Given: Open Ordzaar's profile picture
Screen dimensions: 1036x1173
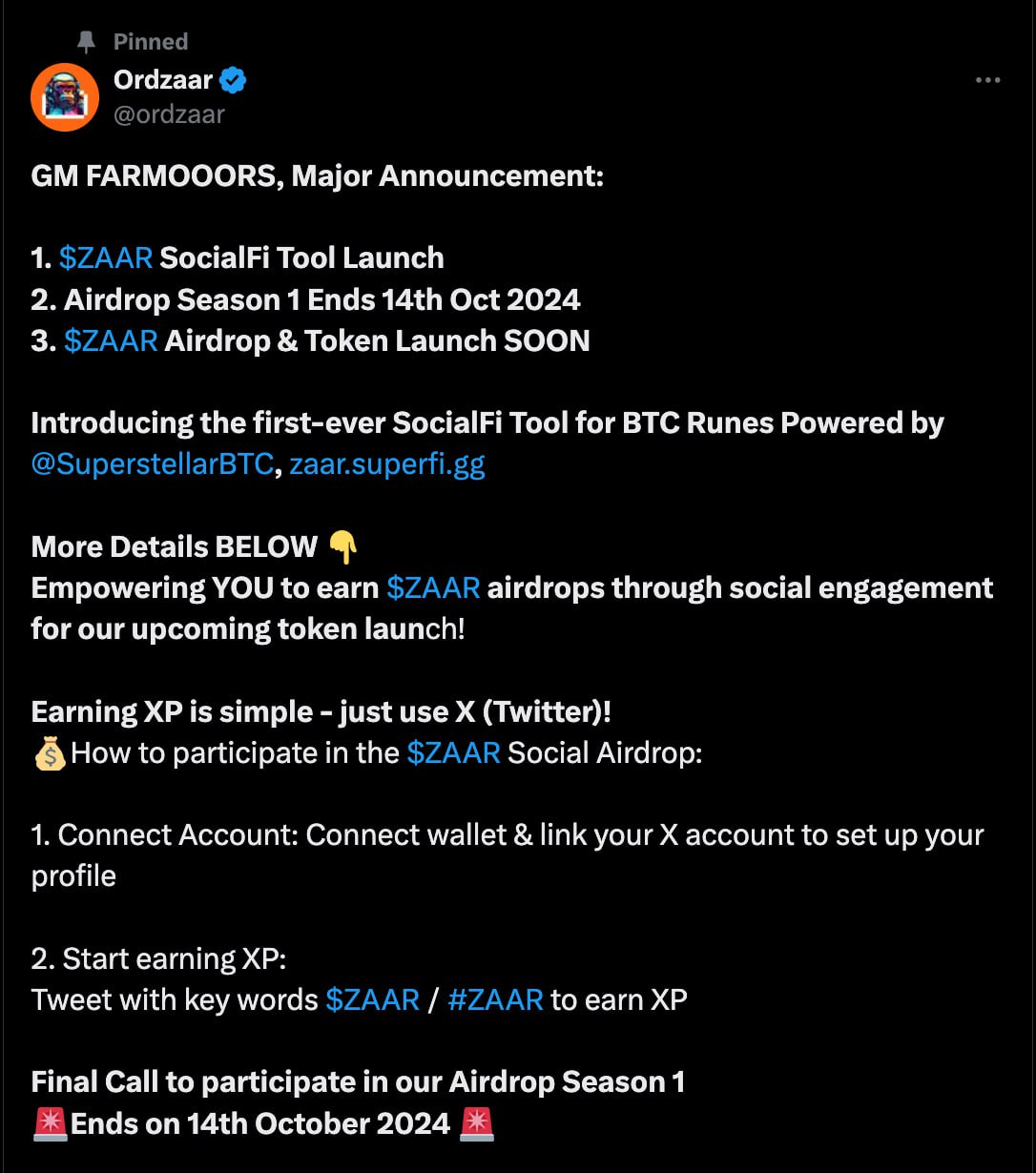Looking at the screenshot, I should pyautogui.click(x=65, y=97).
